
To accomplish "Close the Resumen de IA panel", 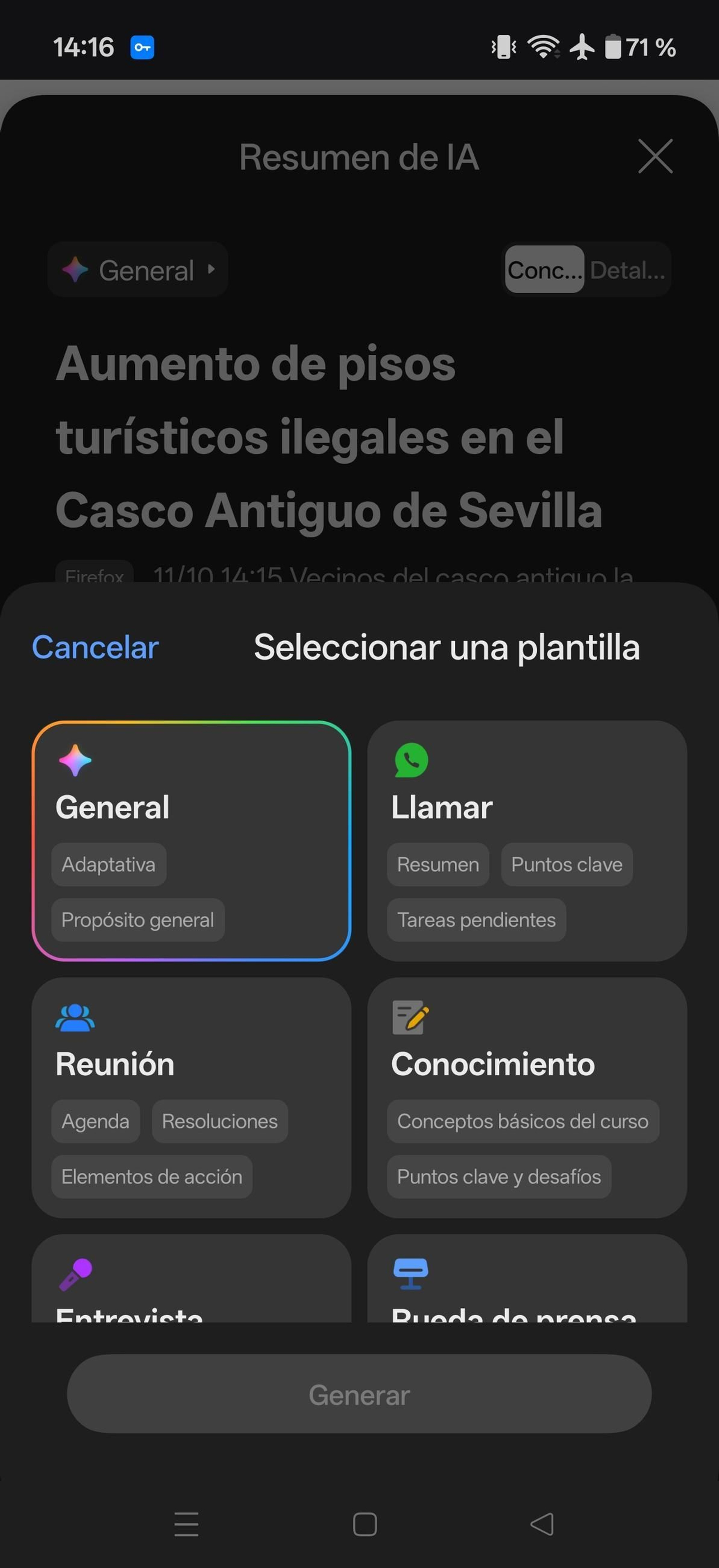I will [655, 156].
